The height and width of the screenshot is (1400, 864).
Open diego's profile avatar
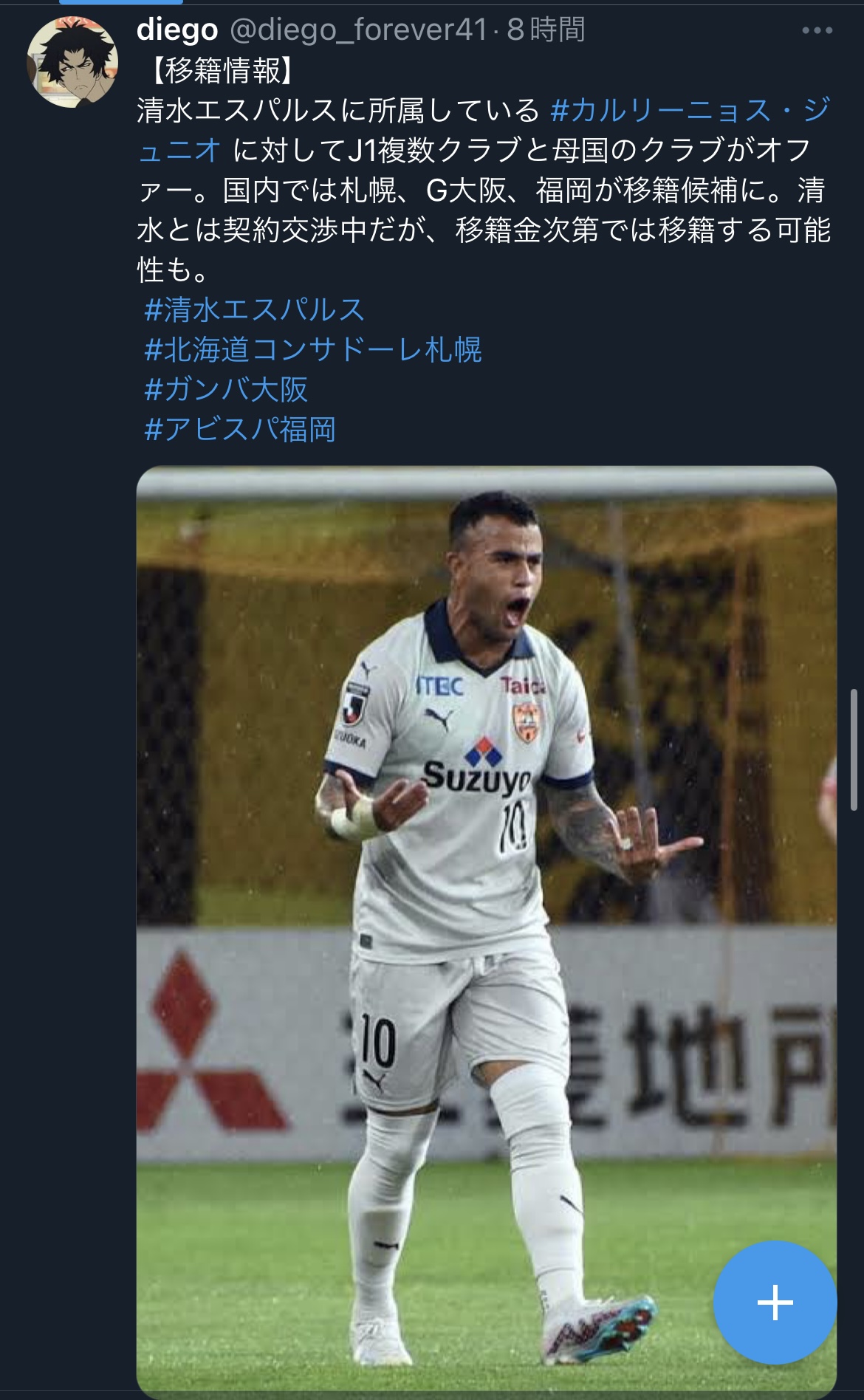pyautogui.click(x=72, y=62)
